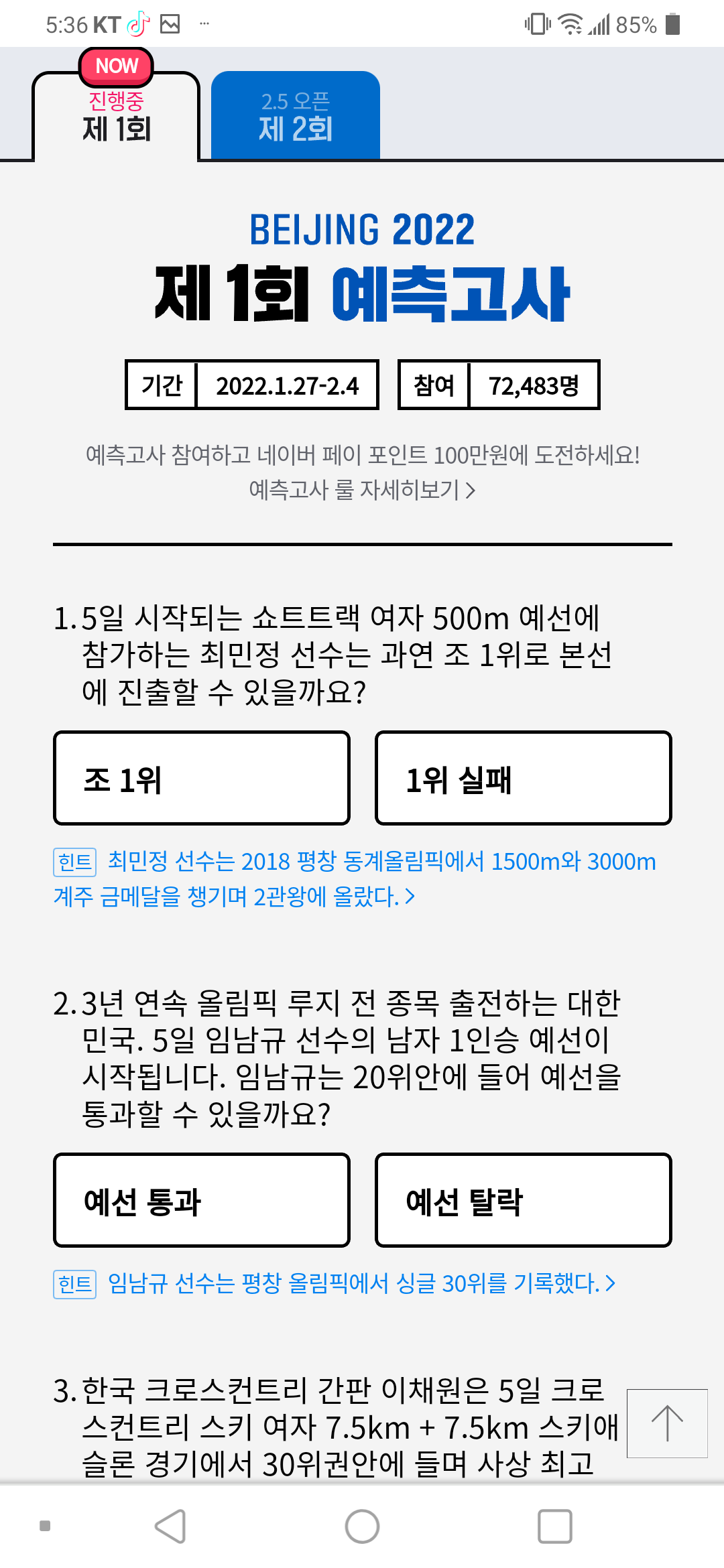Switch to the 제 2회 tab

[x=296, y=116]
